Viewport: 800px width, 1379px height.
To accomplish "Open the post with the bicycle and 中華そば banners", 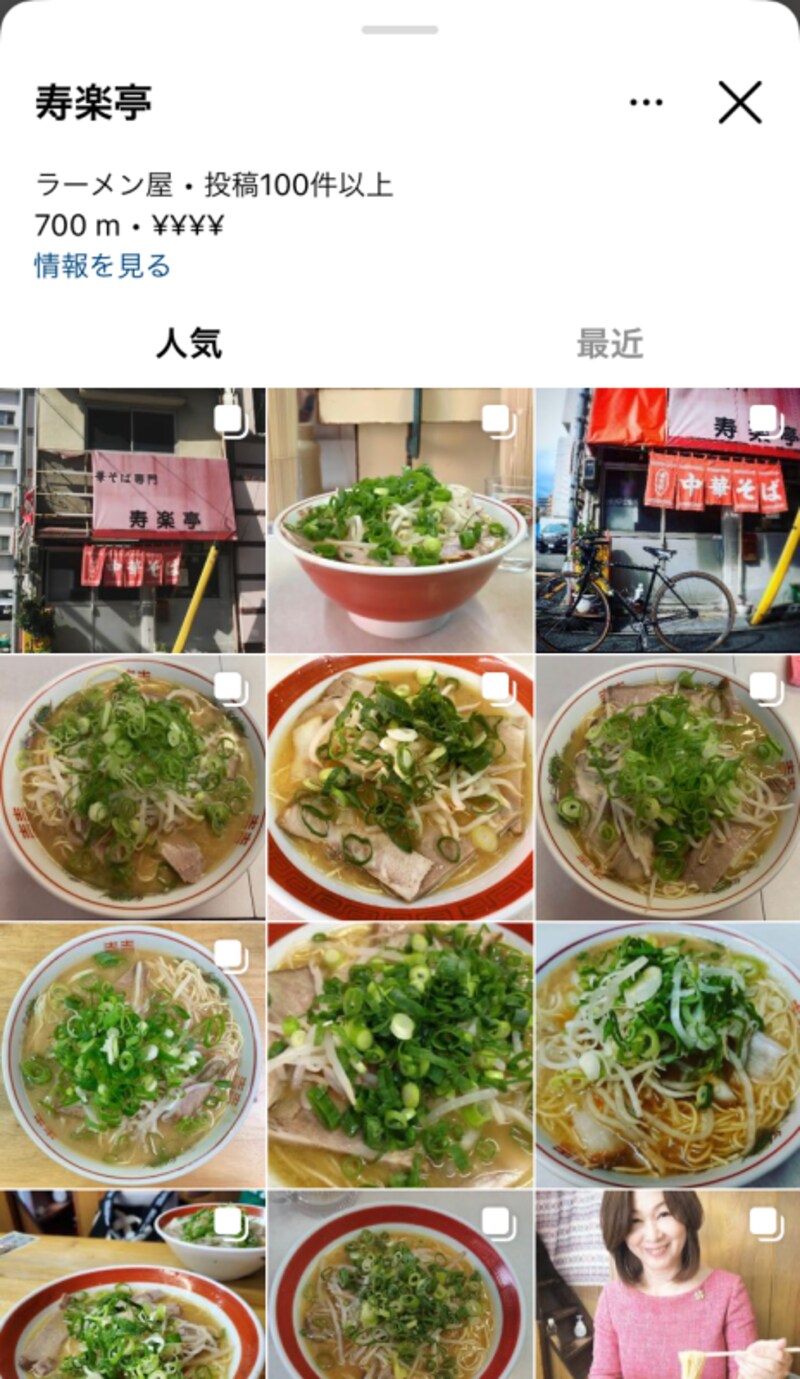I will coord(668,520).
